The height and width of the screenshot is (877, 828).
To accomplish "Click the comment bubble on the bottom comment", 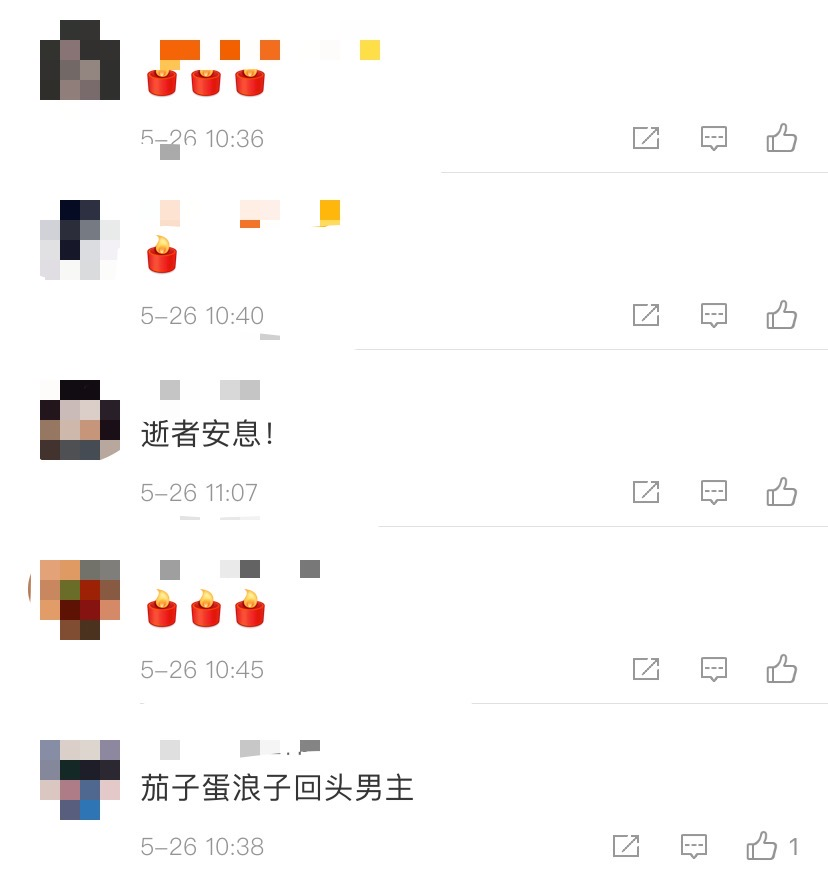I will (692, 846).
